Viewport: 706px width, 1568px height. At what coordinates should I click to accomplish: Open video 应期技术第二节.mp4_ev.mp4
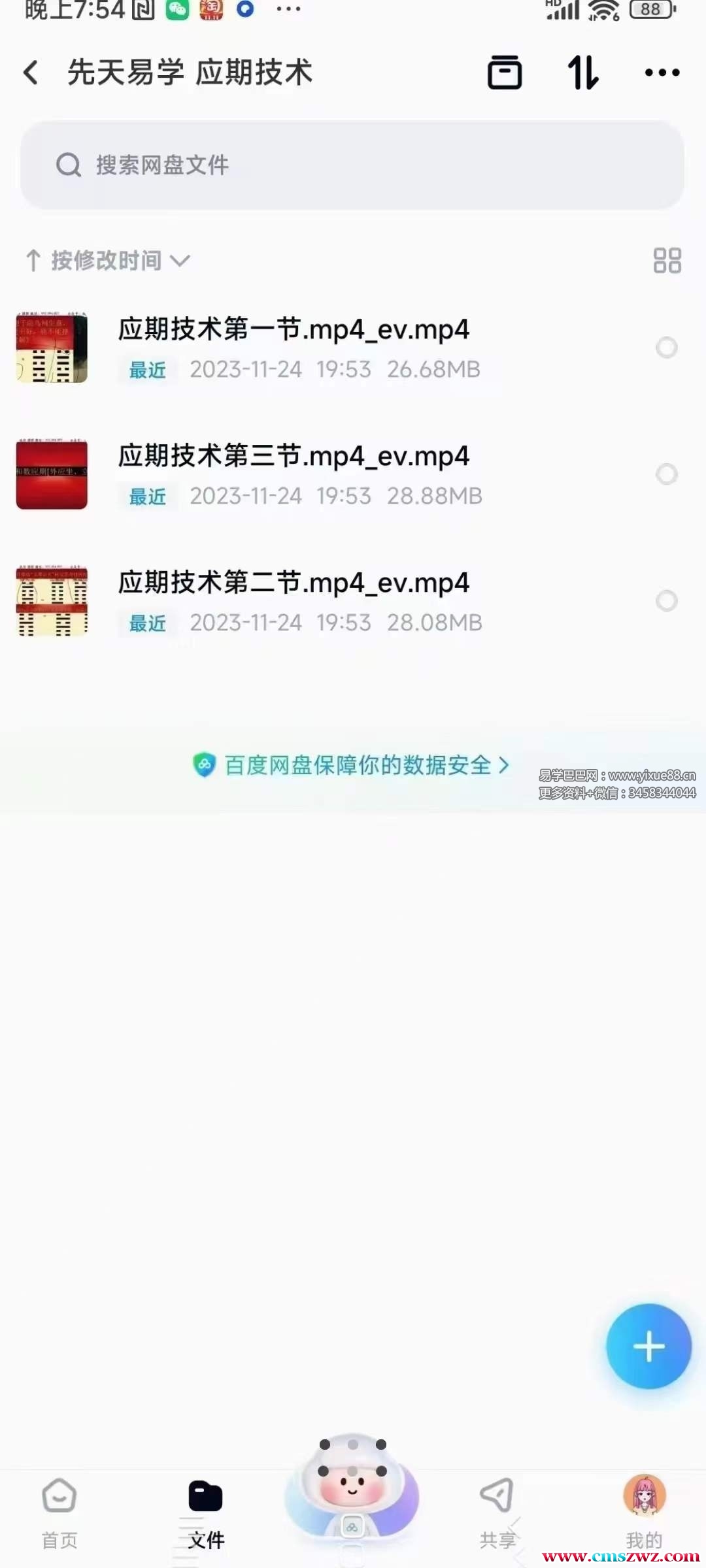[x=294, y=583]
